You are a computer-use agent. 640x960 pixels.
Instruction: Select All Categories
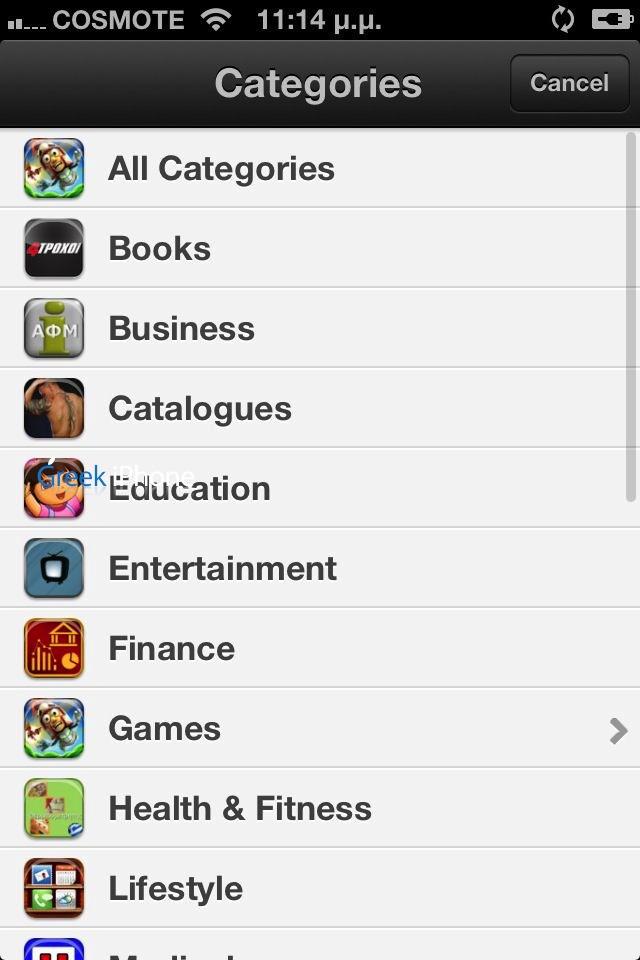click(320, 168)
